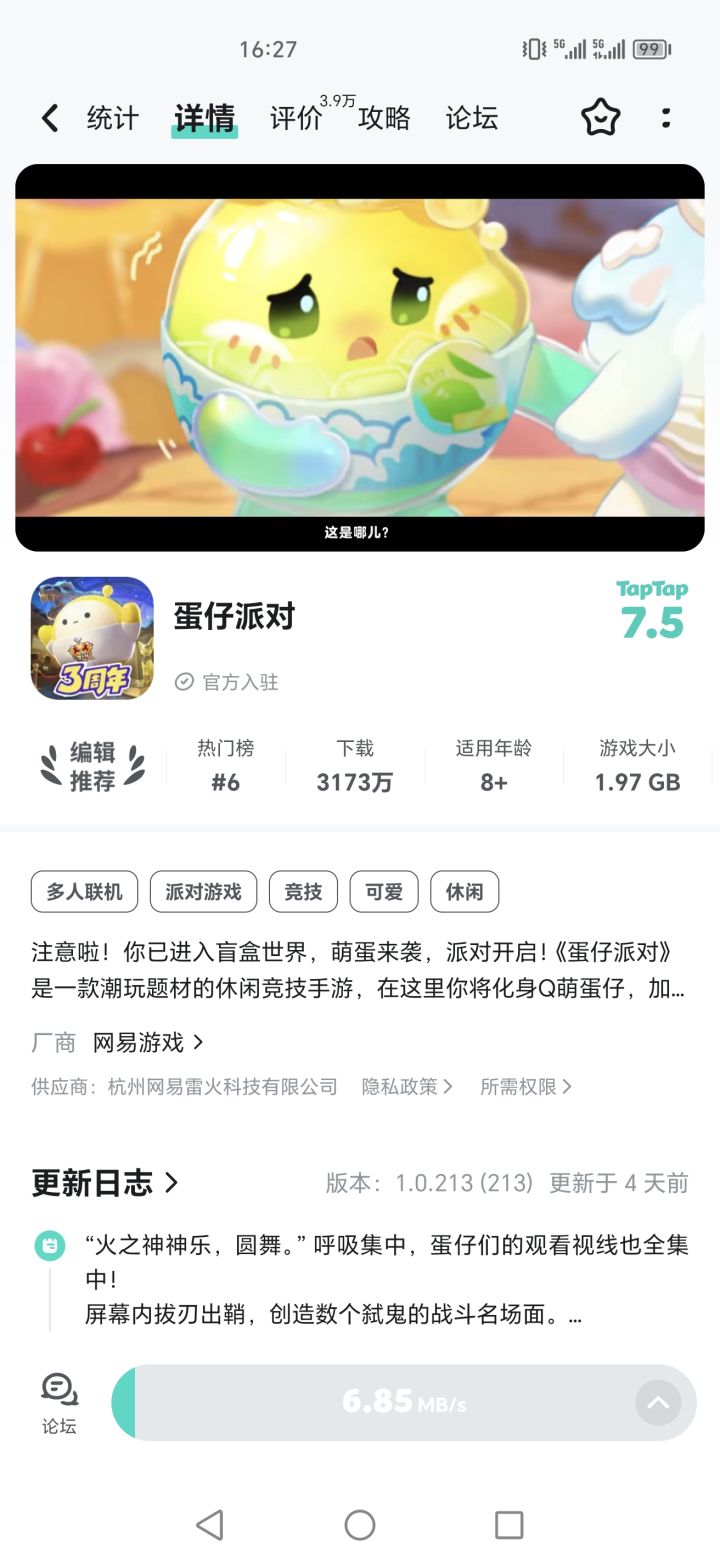Tap the back arrow at top left
The height and width of the screenshot is (1563, 720).
pyautogui.click(x=49, y=117)
